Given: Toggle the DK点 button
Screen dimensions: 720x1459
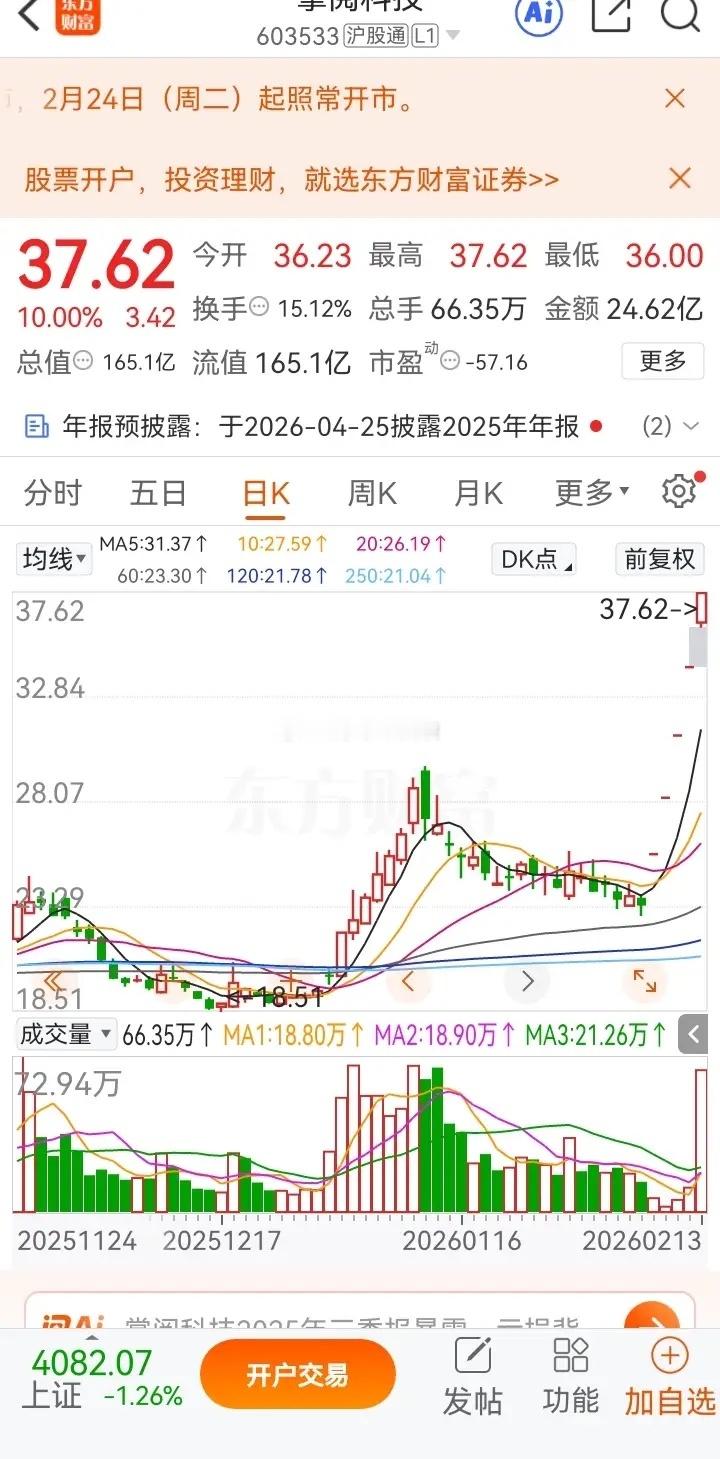Looking at the screenshot, I should [x=535, y=559].
